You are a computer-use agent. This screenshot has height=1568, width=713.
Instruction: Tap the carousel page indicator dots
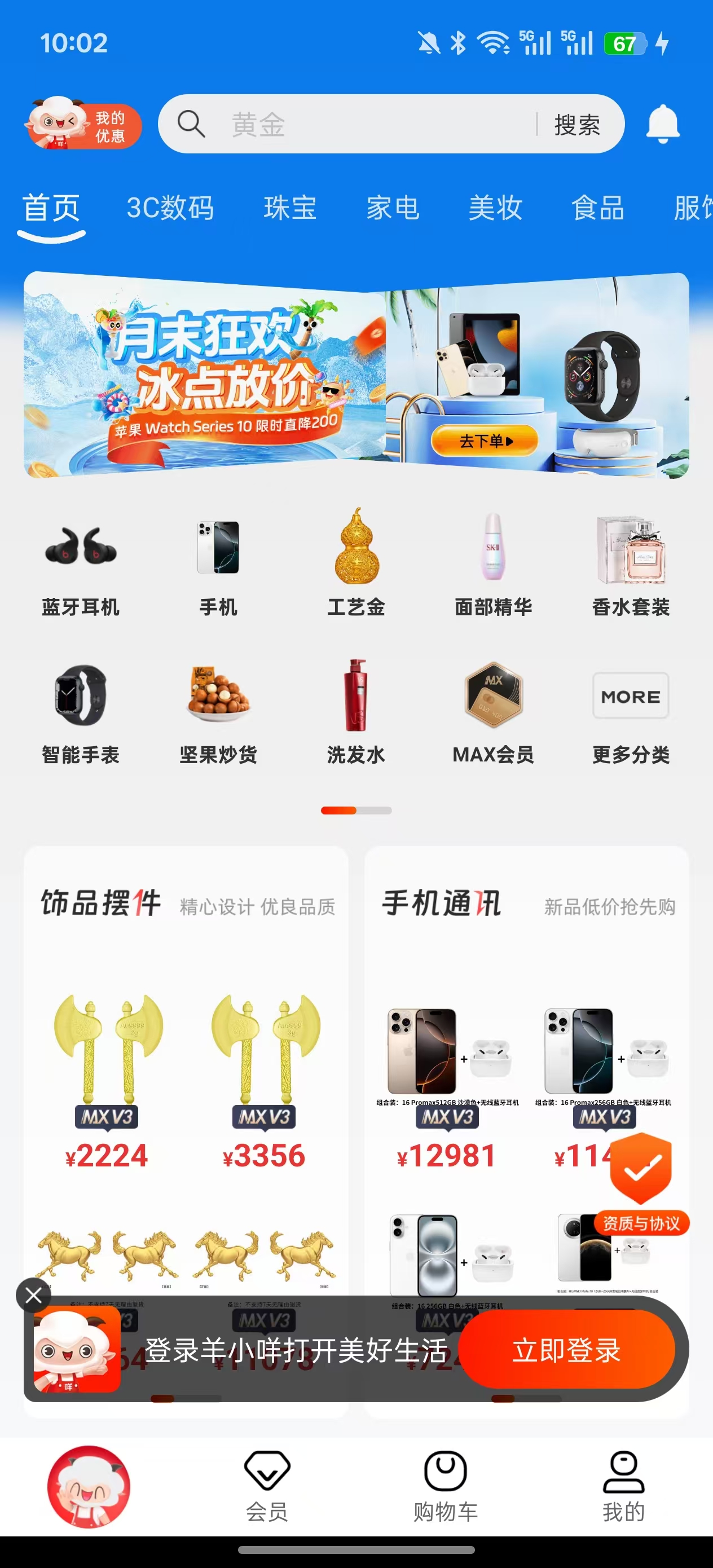point(356,811)
